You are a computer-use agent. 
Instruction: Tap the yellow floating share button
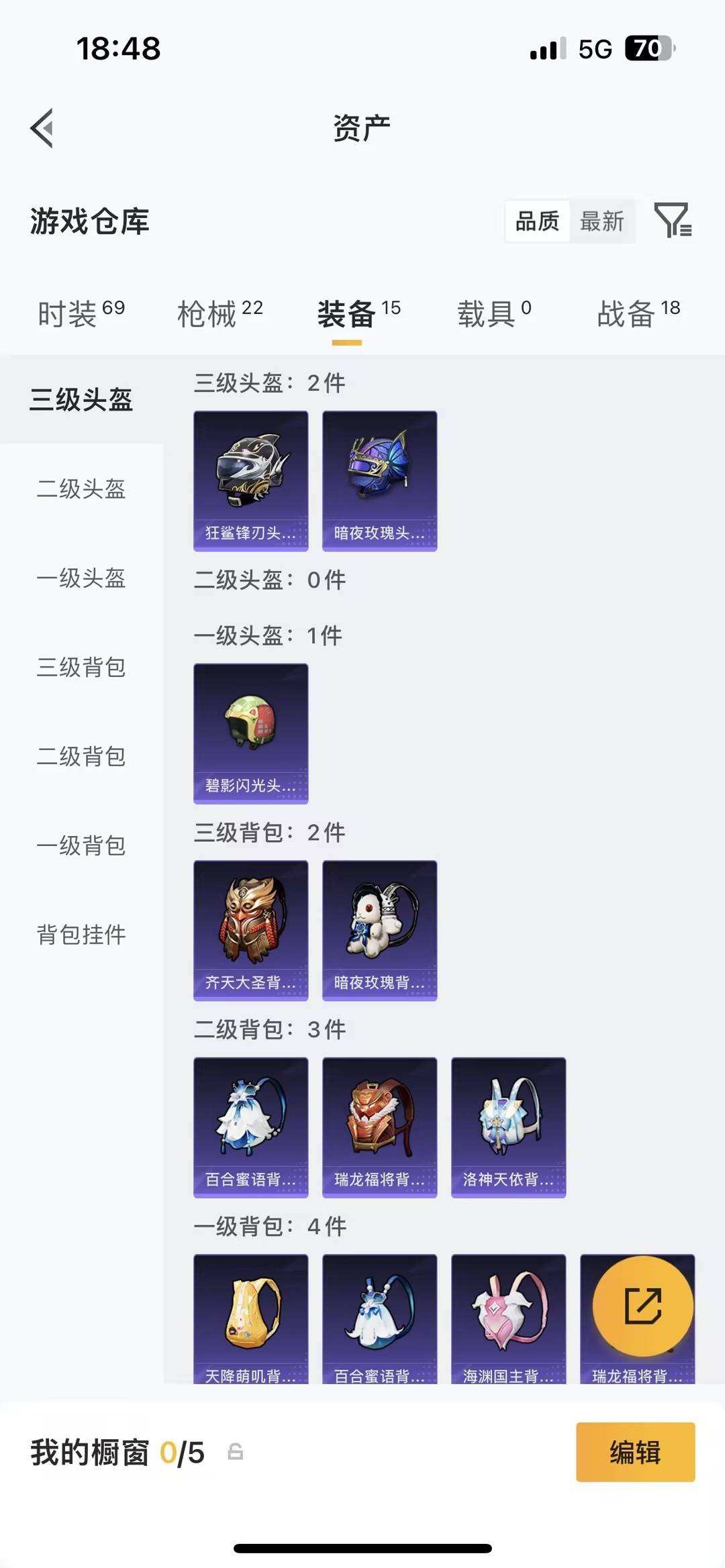click(643, 1306)
